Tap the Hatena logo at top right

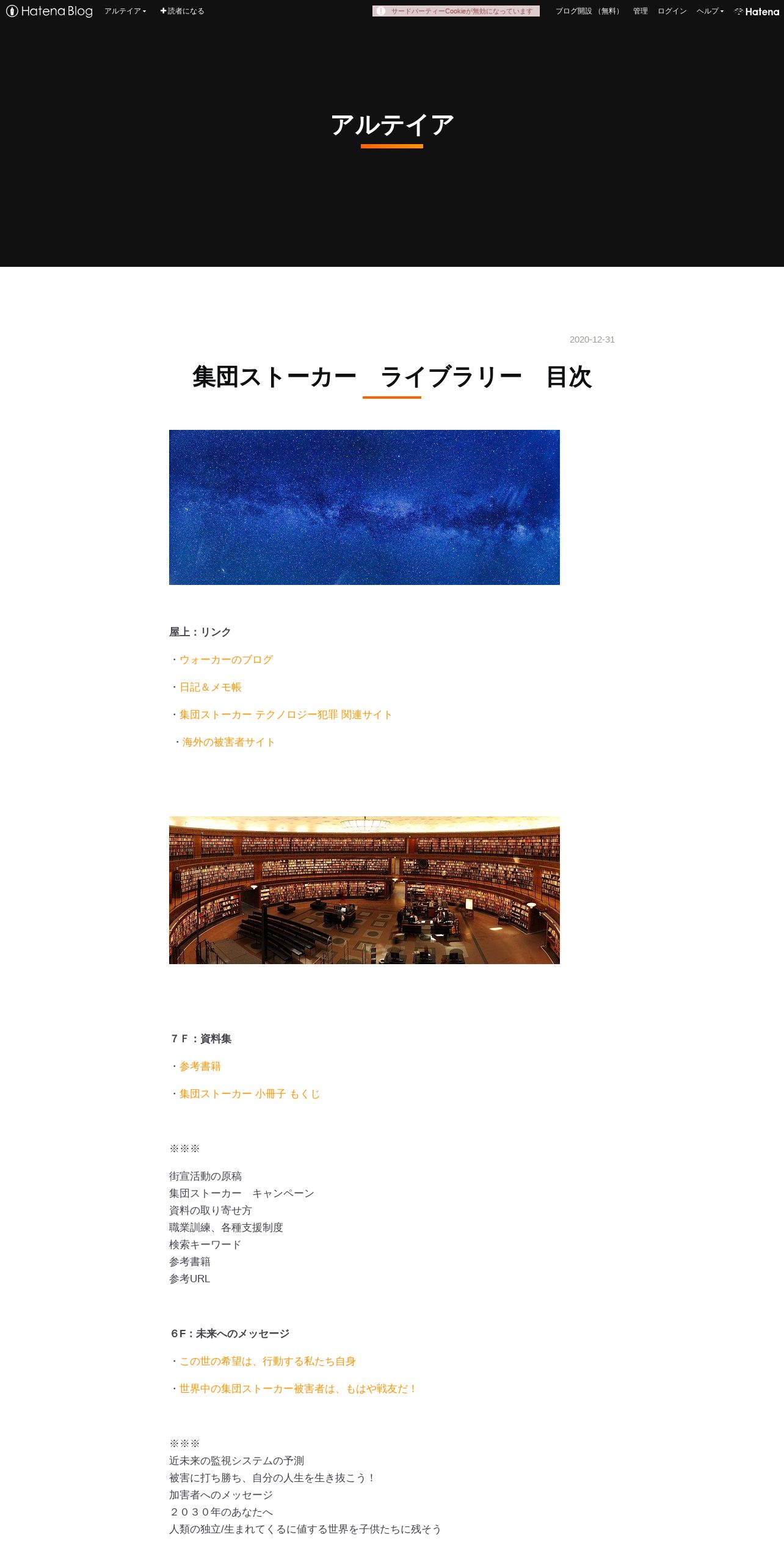[757, 12]
